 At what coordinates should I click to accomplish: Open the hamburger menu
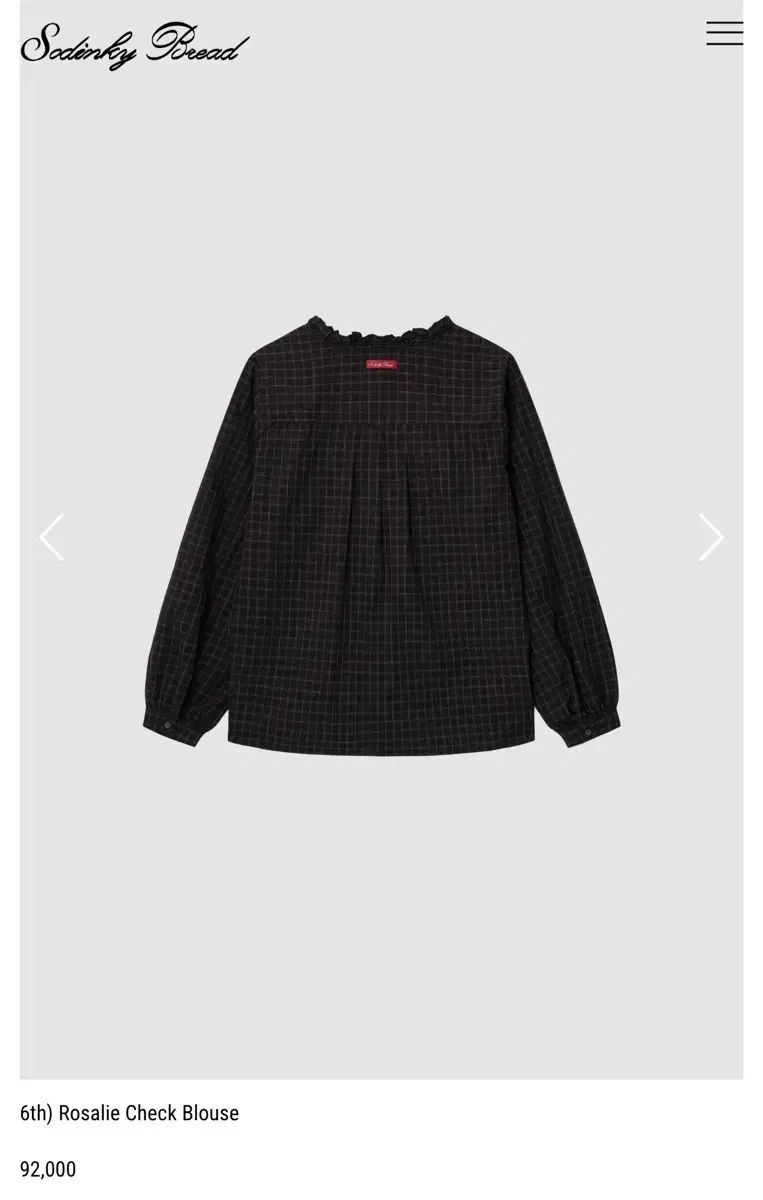point(724,33)
